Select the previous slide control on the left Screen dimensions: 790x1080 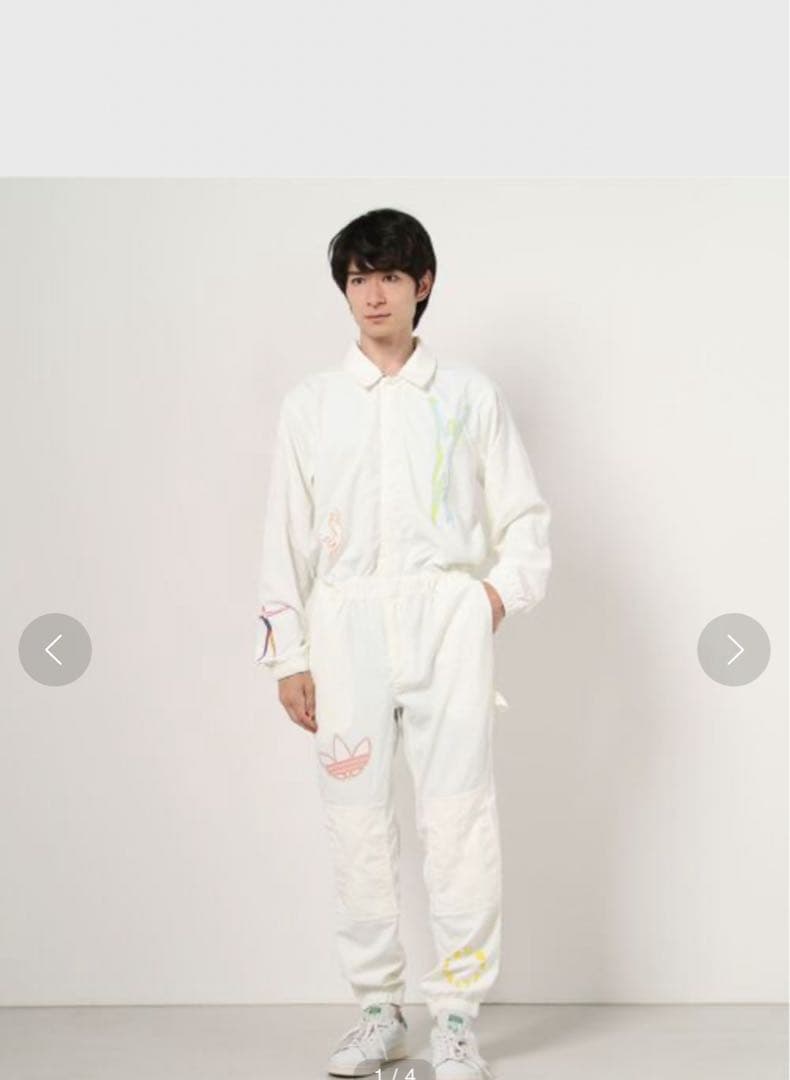pyautogui.click(x=55, y=650)
